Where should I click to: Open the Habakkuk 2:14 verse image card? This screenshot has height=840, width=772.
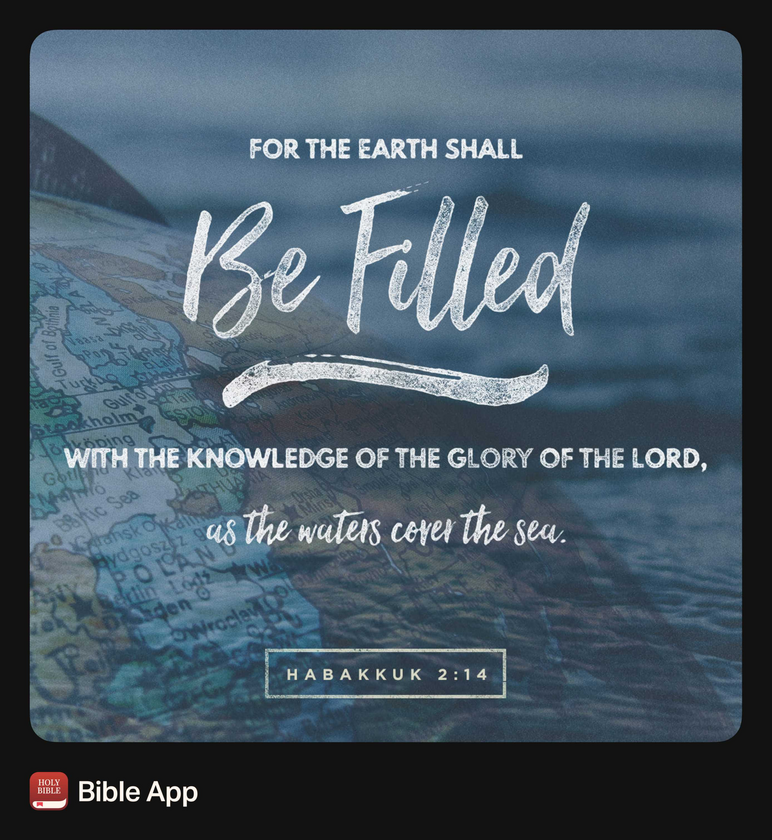click(x=386, y=386)
